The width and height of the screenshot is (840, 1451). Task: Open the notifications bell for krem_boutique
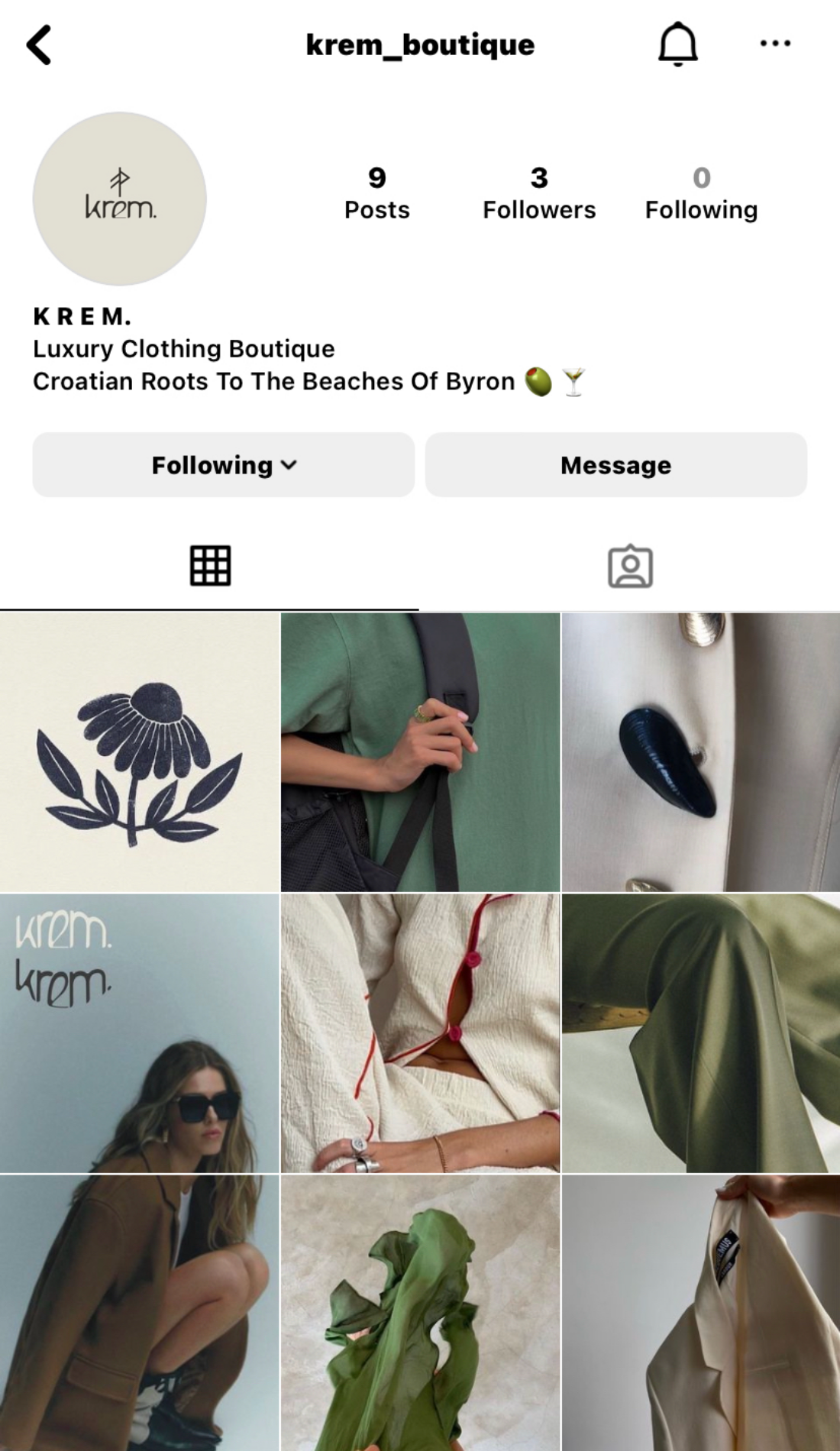pyautogui.click(x=677, y=44)
